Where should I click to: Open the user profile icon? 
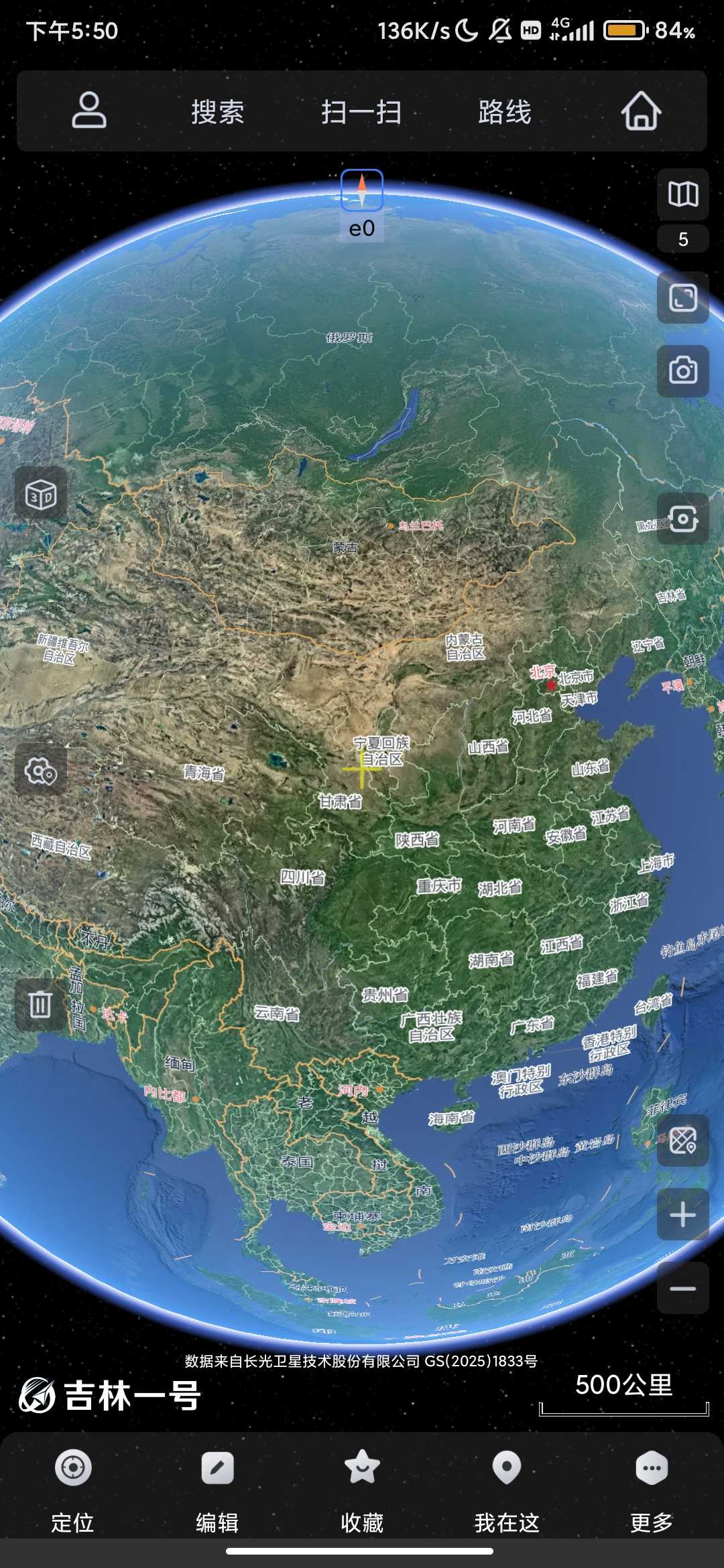click(89, 111)
